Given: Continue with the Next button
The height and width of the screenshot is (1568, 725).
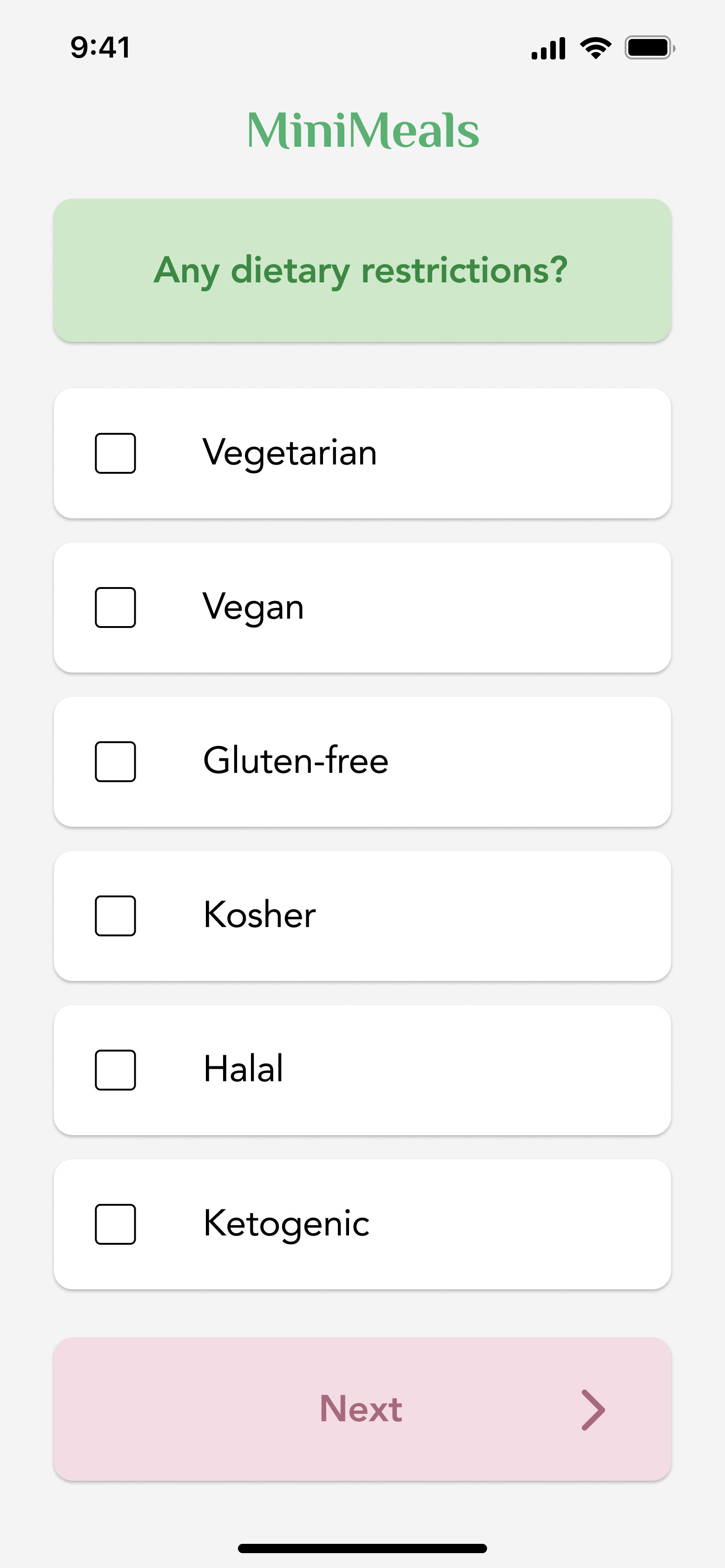Looking at the screenshot, I should (x=362, y=1409).
